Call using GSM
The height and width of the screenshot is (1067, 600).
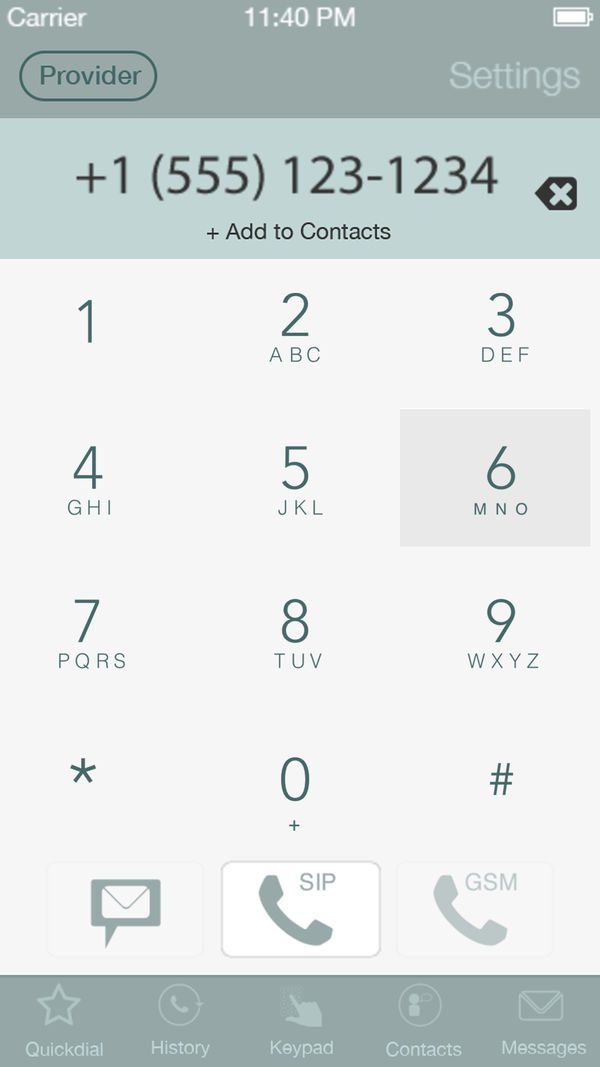[x=475, y=910]
